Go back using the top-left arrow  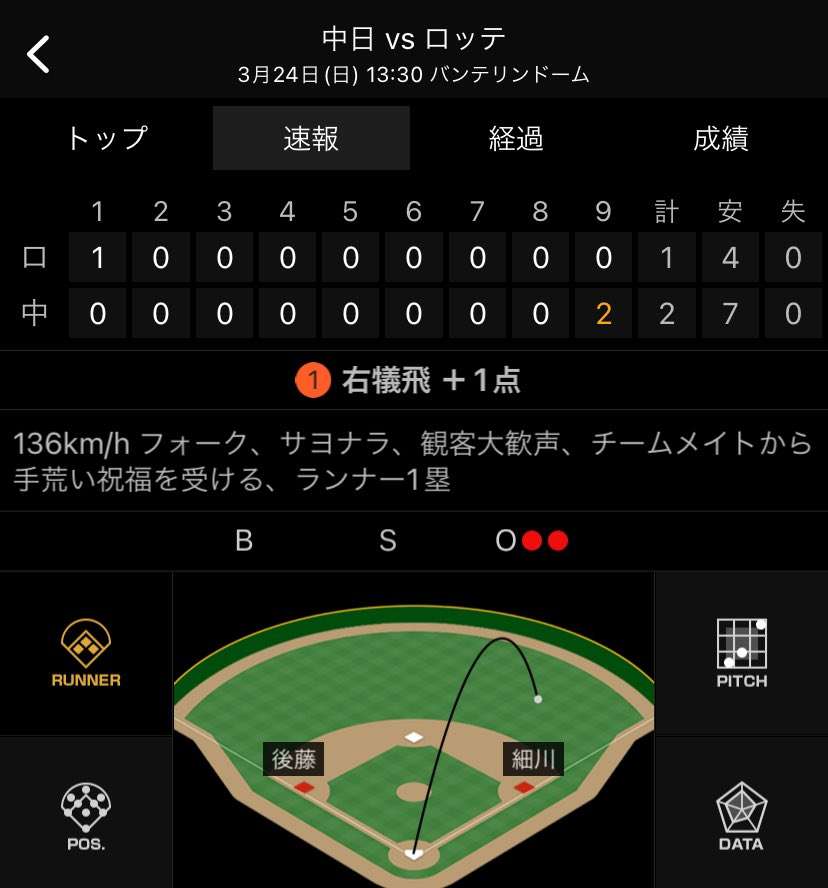point(39,54)
